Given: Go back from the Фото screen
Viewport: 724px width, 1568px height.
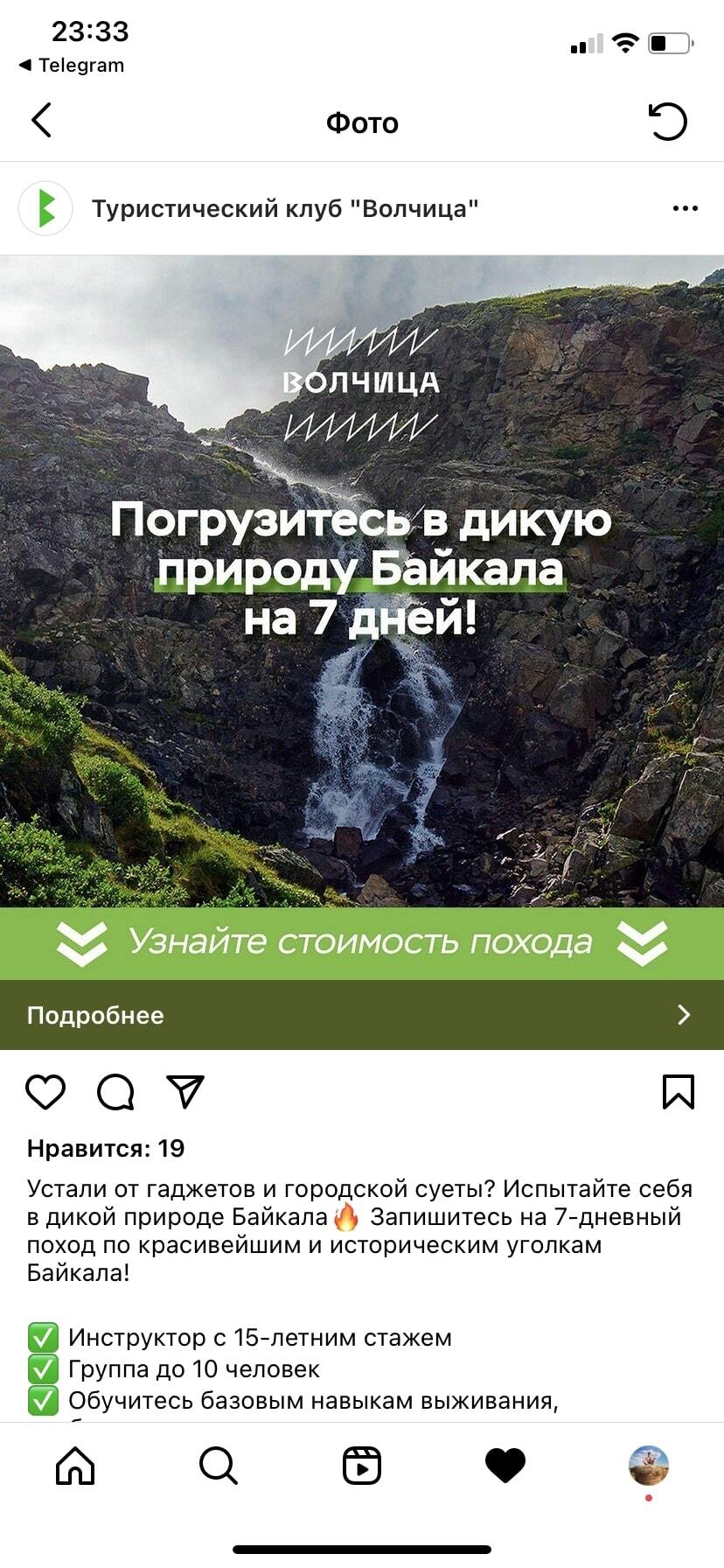Looking at the screenshot, I should click(x=41, y=121).
